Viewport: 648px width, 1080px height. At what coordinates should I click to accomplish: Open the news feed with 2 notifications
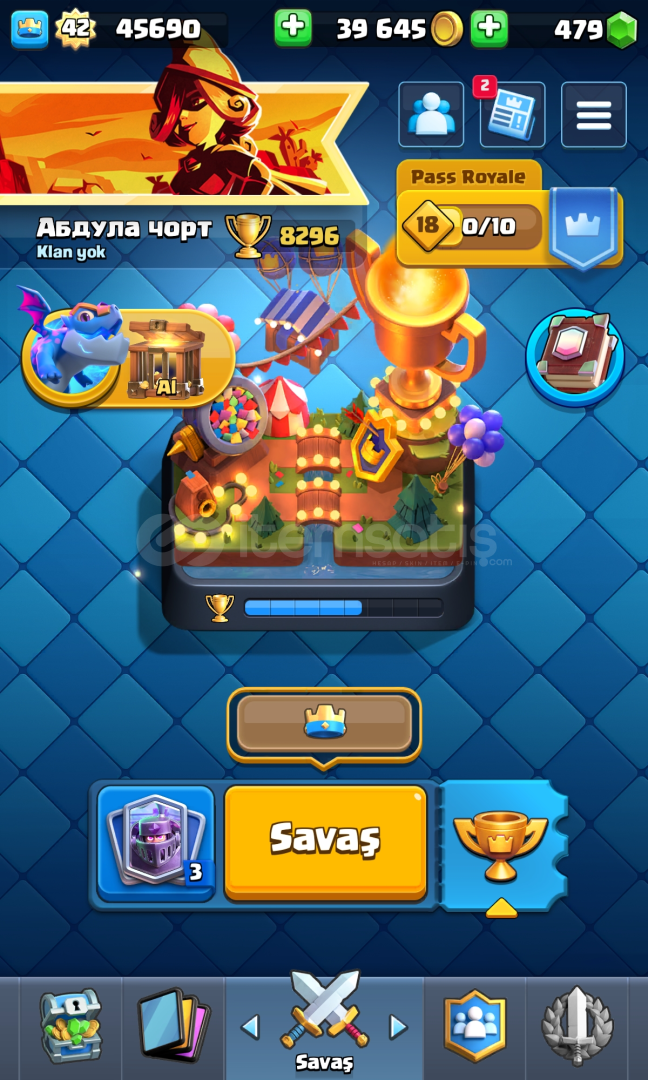pyautogui.click(x=512, y=114)
